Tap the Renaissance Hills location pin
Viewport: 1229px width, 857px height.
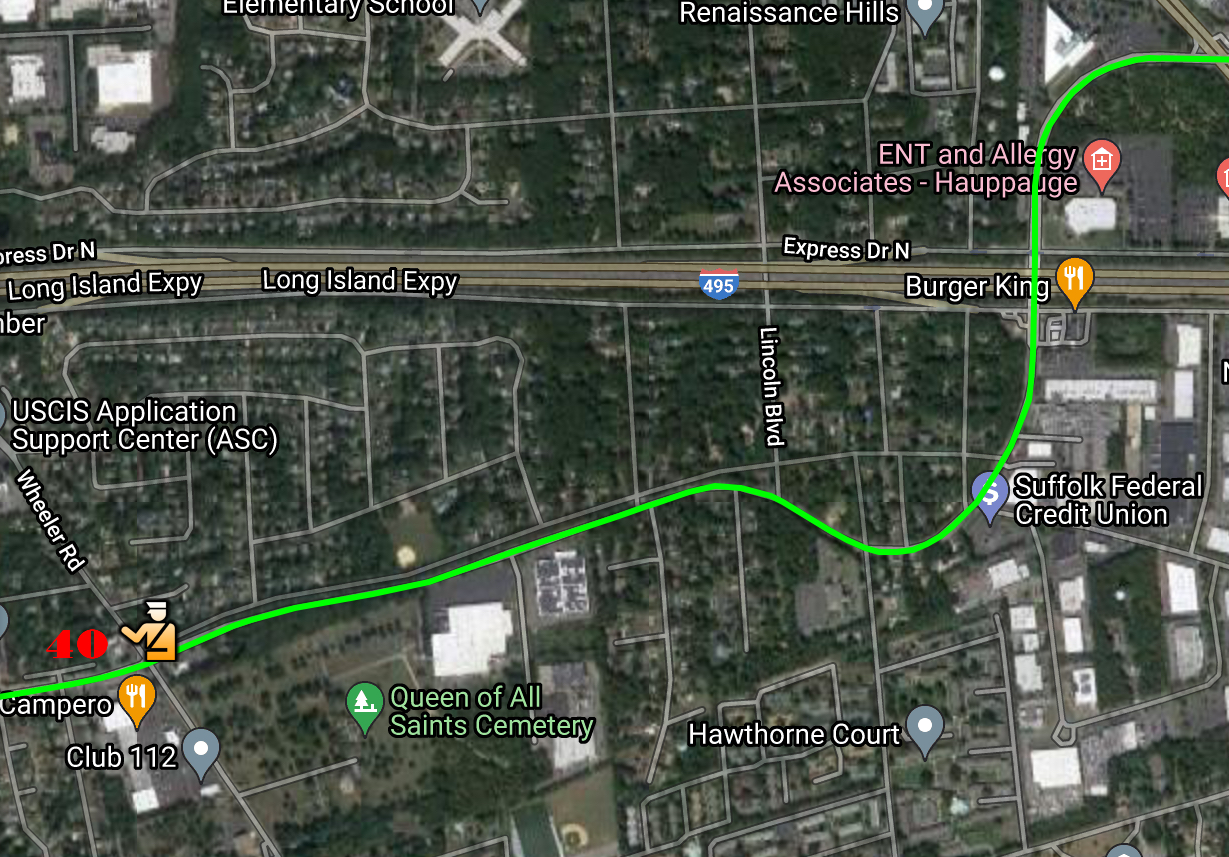(x=924, y=14)
